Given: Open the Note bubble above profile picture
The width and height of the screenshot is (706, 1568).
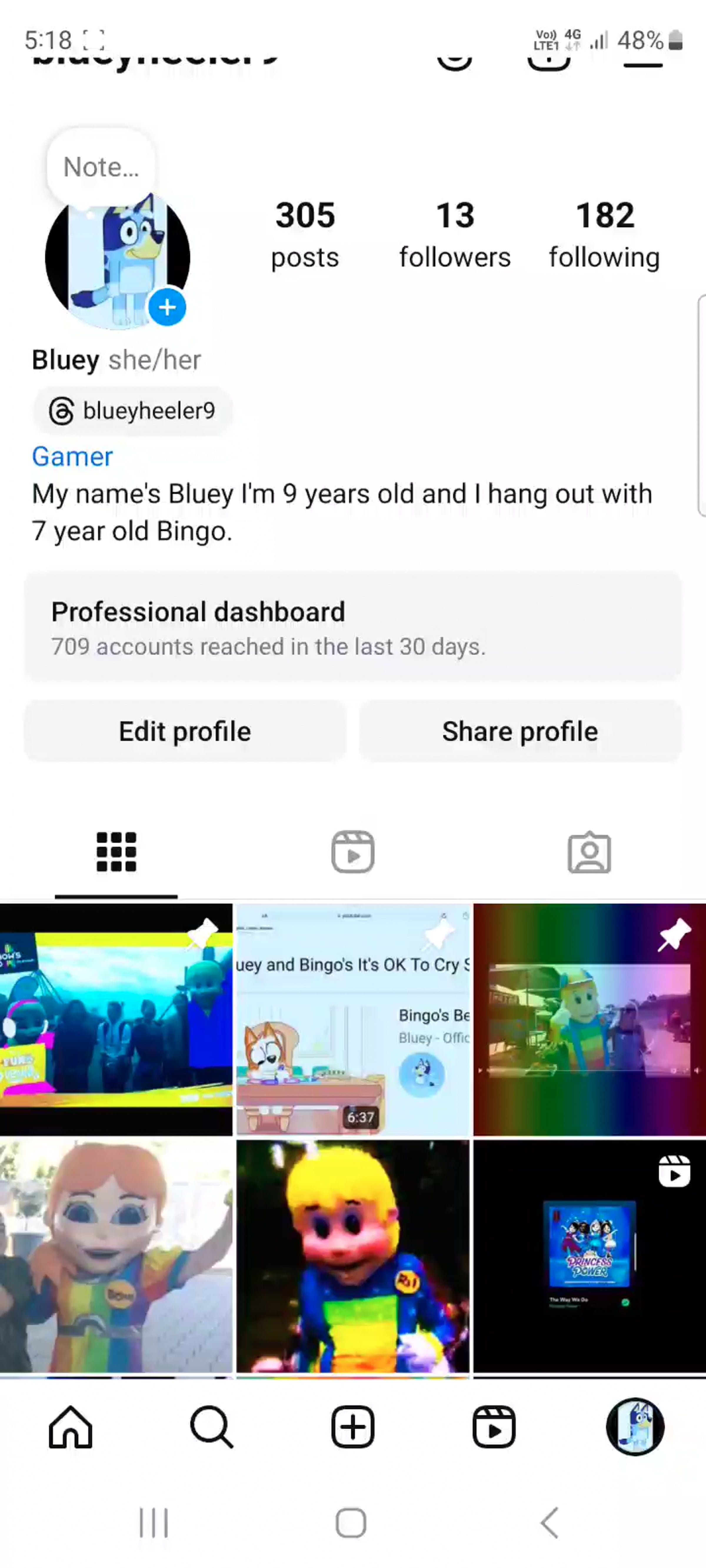Looking at the screenshot, I should [101, 167].
